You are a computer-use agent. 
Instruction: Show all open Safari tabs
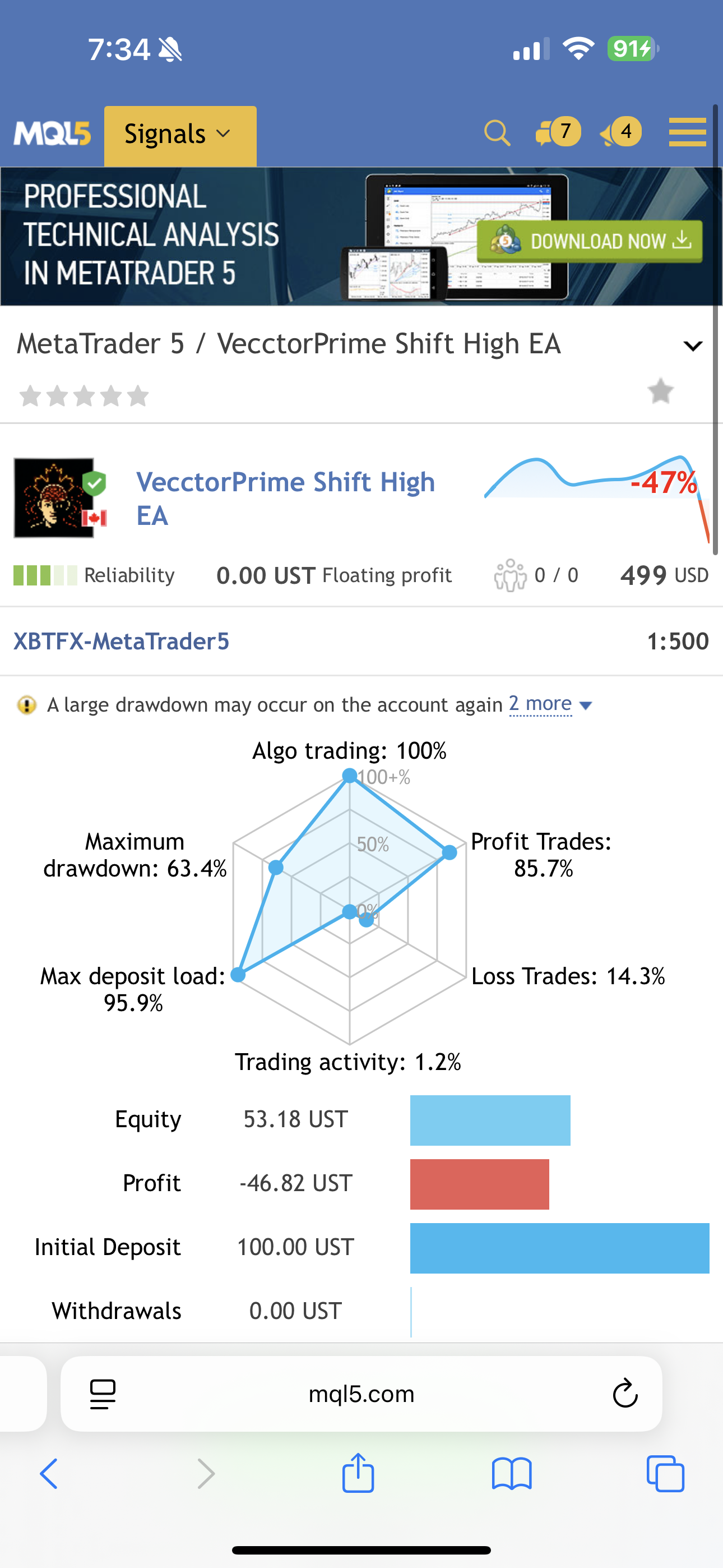coord(665,1474)
